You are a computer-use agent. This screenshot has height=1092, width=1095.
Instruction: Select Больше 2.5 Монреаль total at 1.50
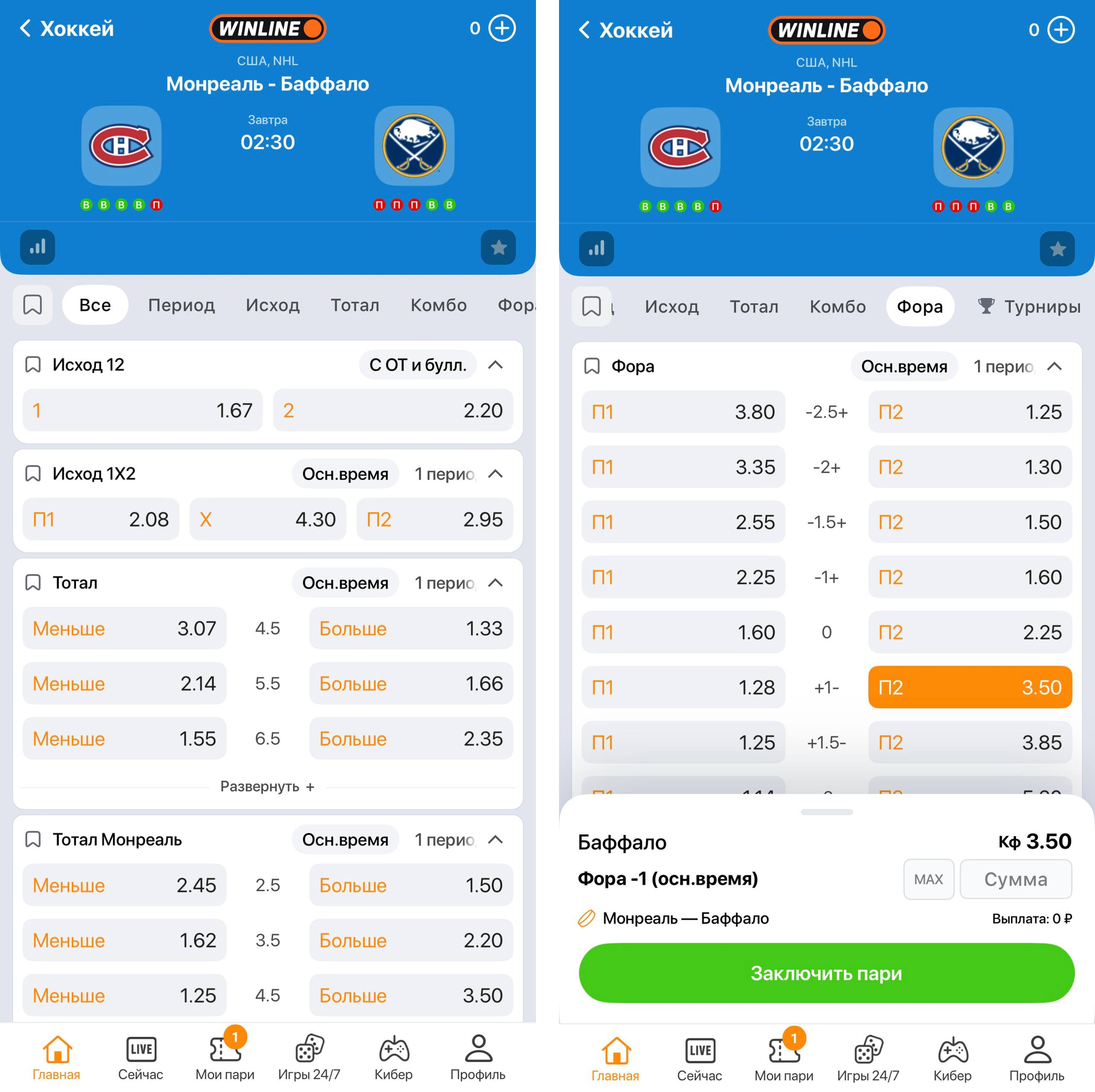[x=411, y=885]
